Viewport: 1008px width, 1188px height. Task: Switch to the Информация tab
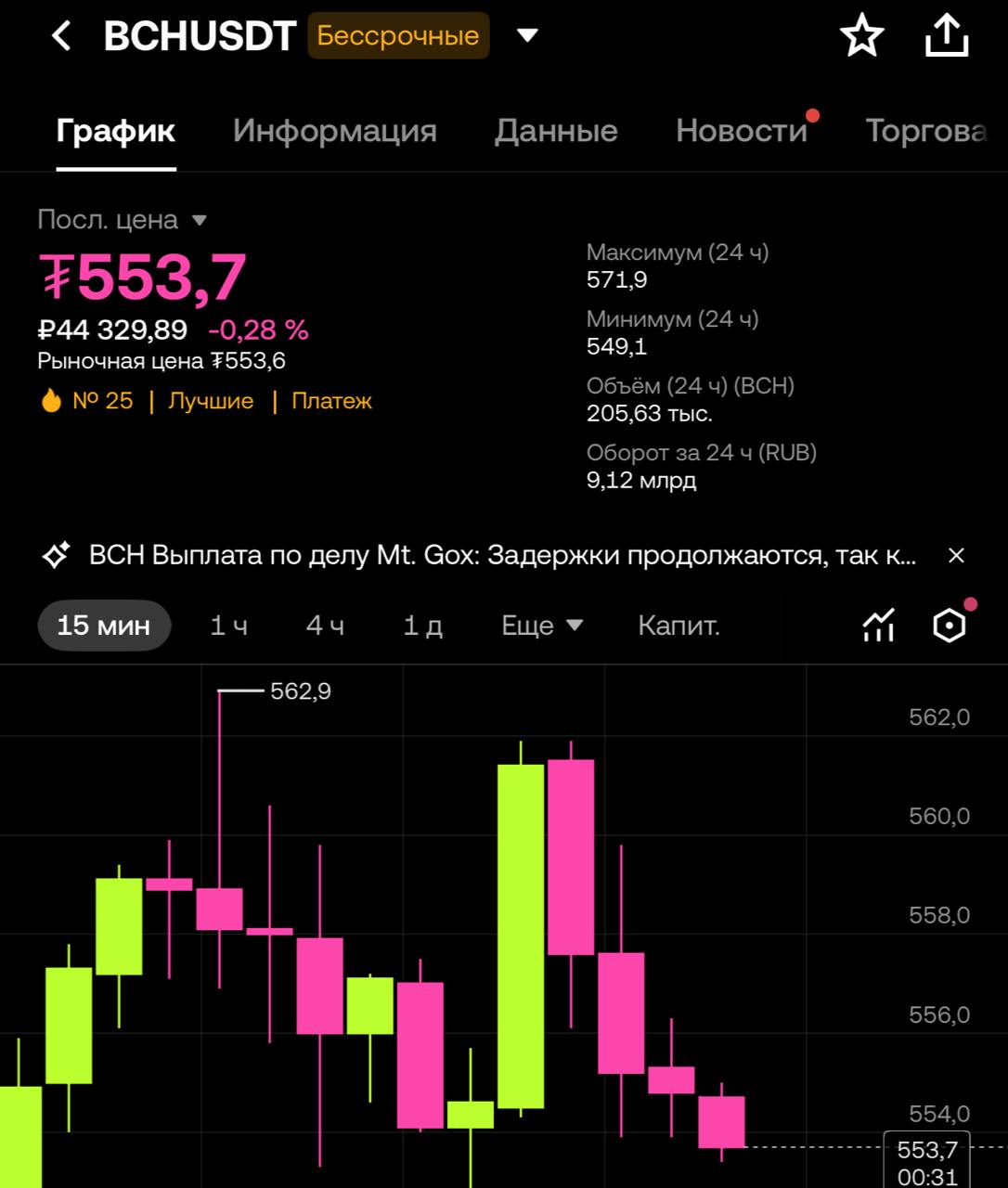point(334,131)
